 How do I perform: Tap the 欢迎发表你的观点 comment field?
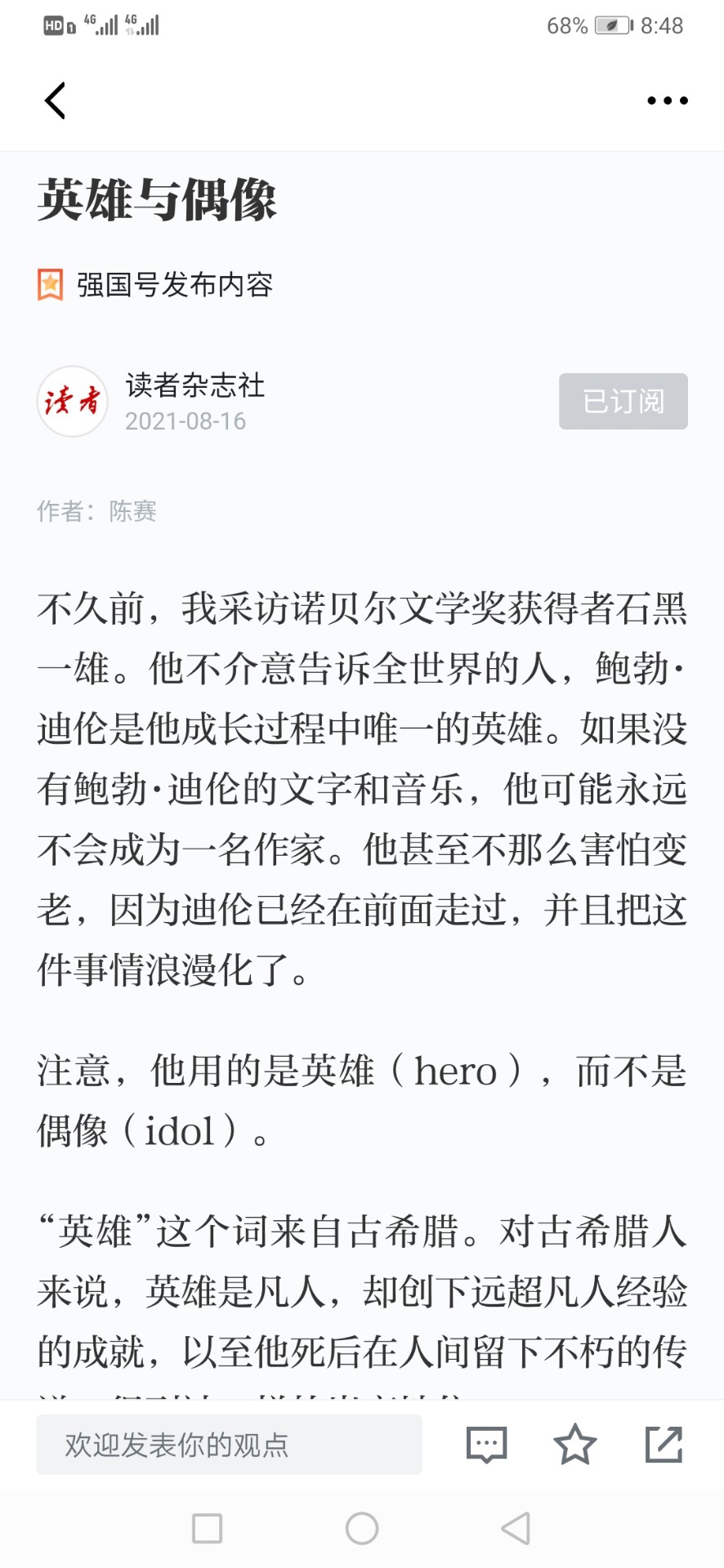tap(229, 1445)
